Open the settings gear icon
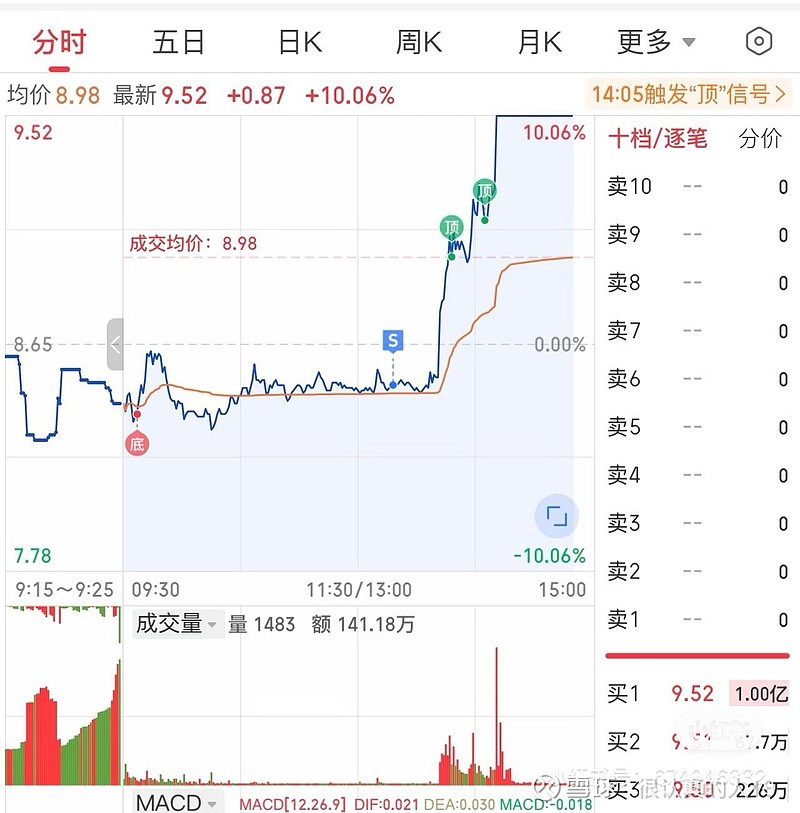This screenshot has width=800, height=813. tap(758, 42)
